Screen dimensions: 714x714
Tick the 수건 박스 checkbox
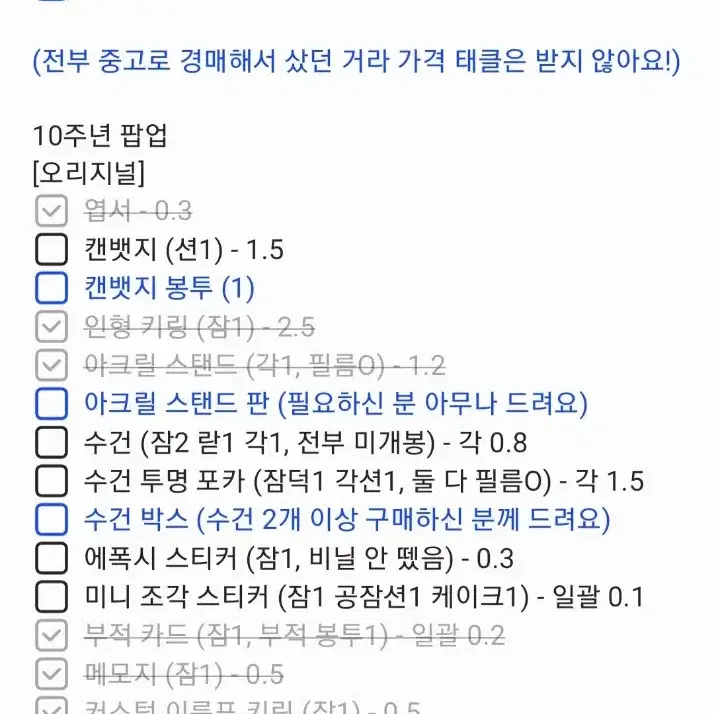pos(51,519)
